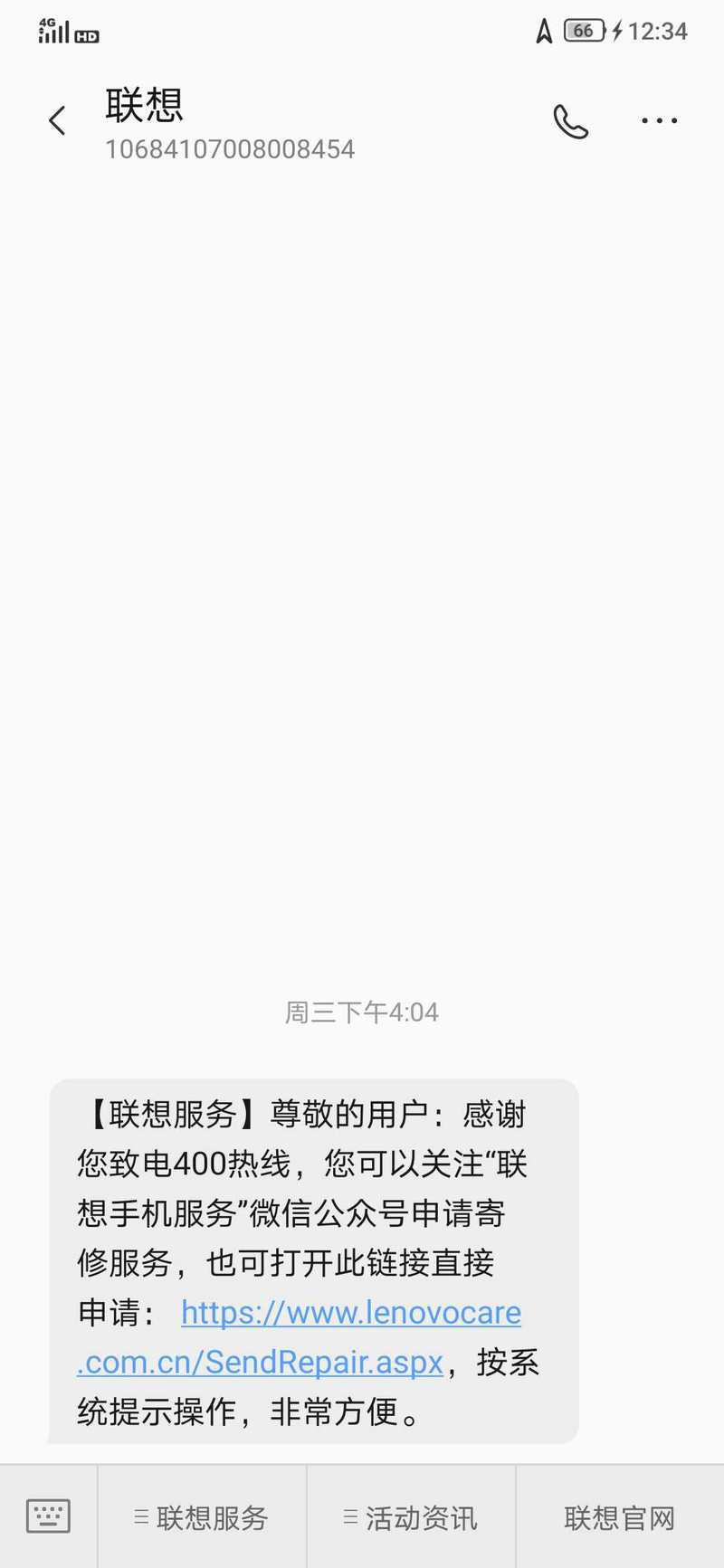Expand the 联想服务 menu
The image size is (724, 1568).
(x=202, y=1517)
